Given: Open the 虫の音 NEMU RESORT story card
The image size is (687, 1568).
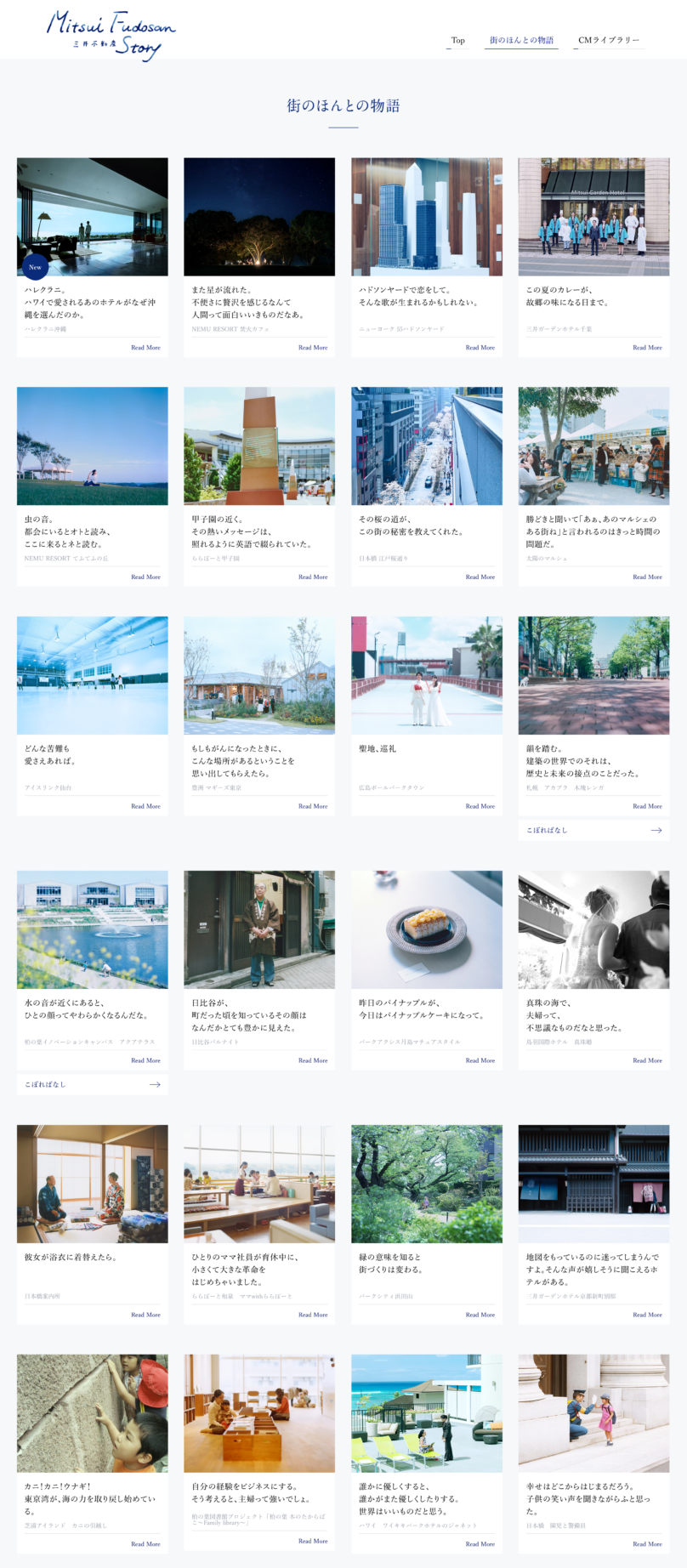Looking at the screenshot, I should pos(92,446).
